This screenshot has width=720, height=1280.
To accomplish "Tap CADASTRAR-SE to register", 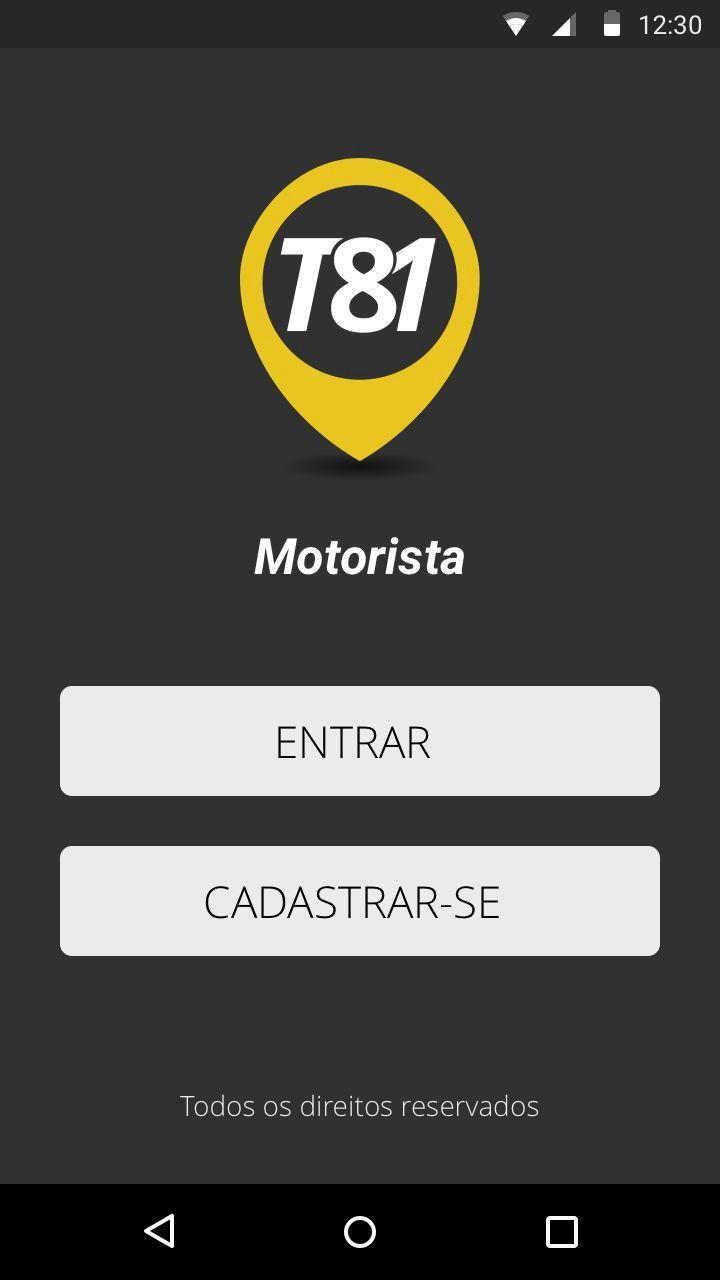I will coord(360,900).
